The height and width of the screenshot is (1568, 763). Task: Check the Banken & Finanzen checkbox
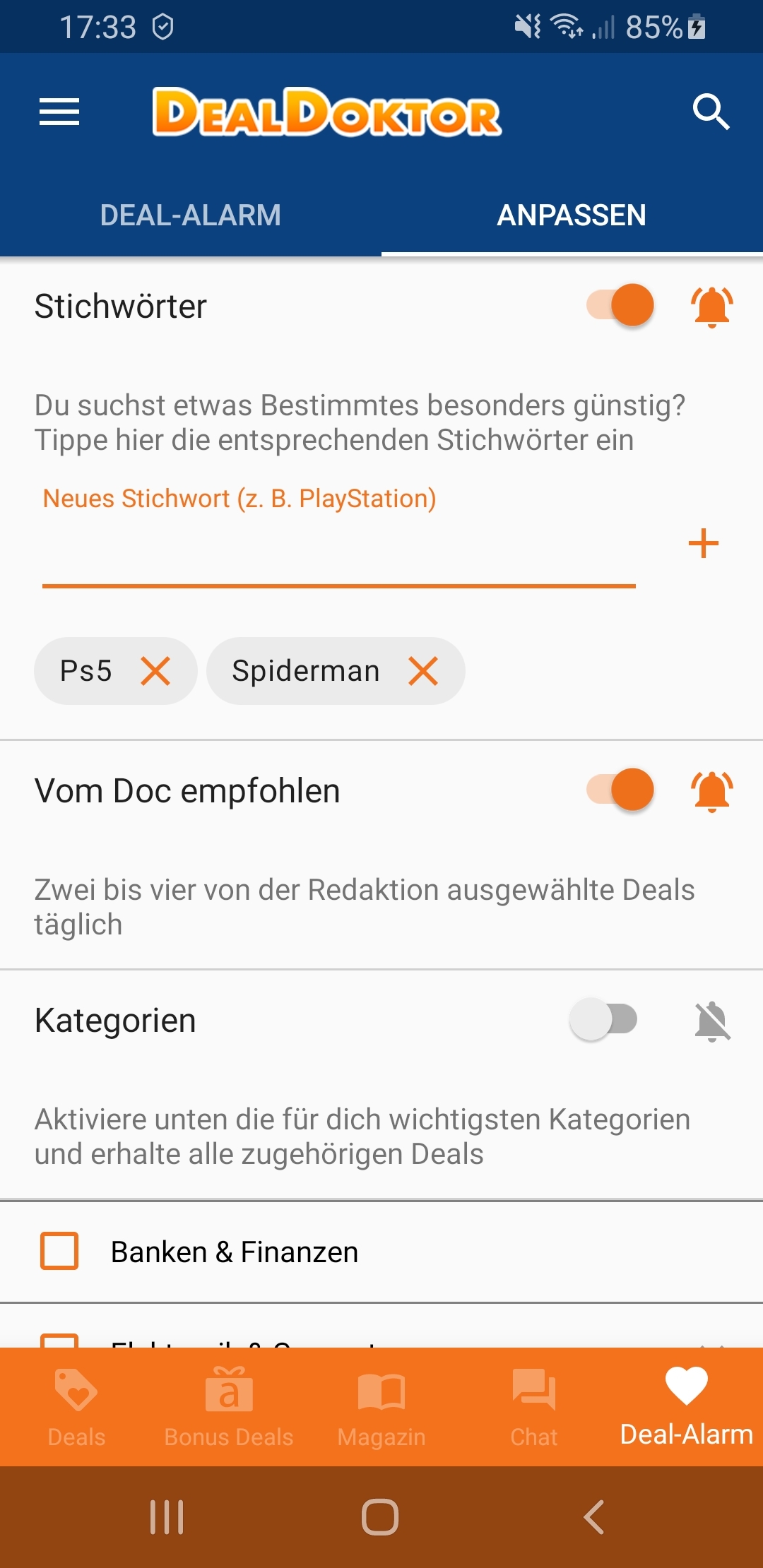[59, 1251]
